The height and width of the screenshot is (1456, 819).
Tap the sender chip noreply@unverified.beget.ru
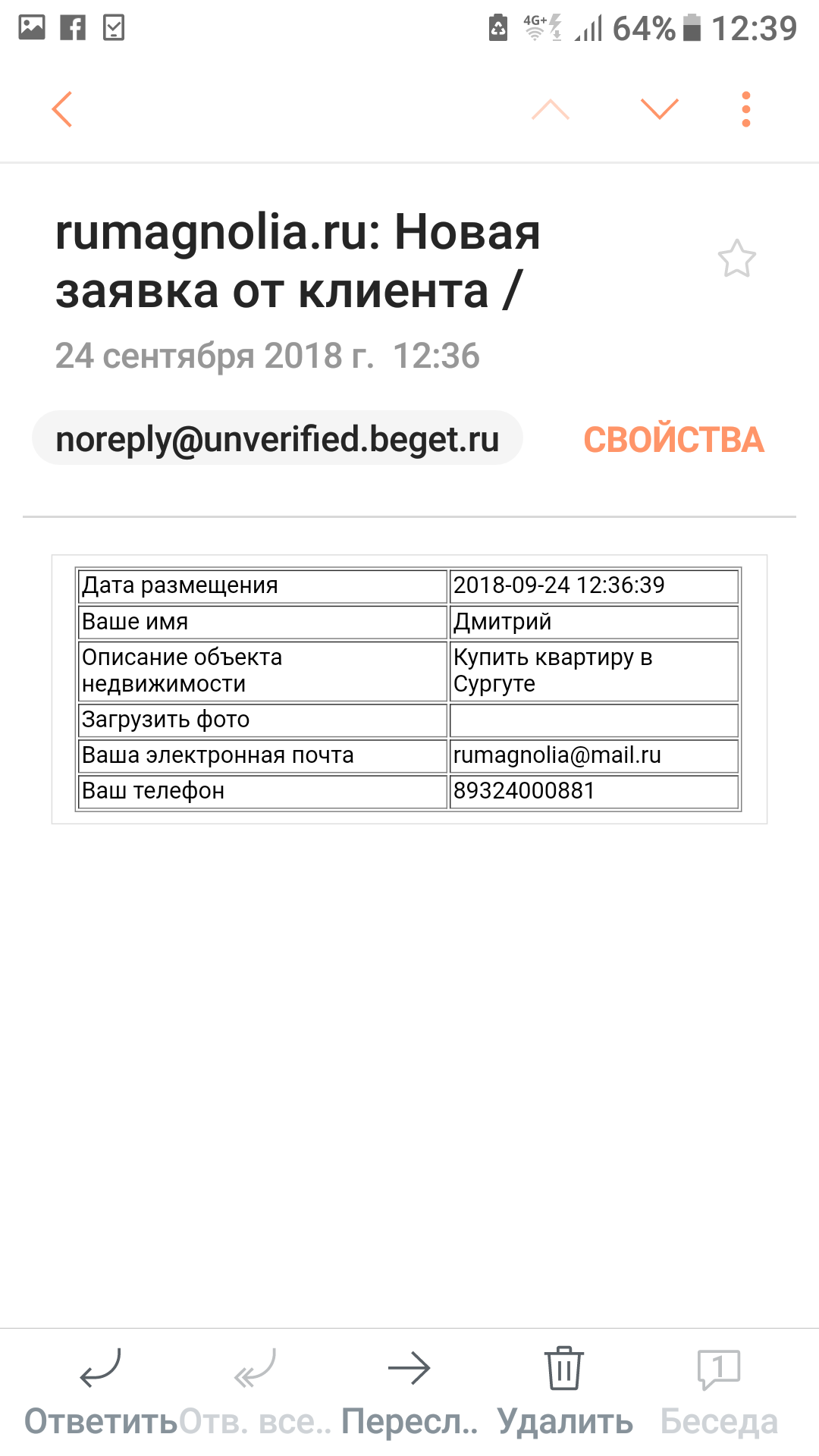click(x=278, y=438)
